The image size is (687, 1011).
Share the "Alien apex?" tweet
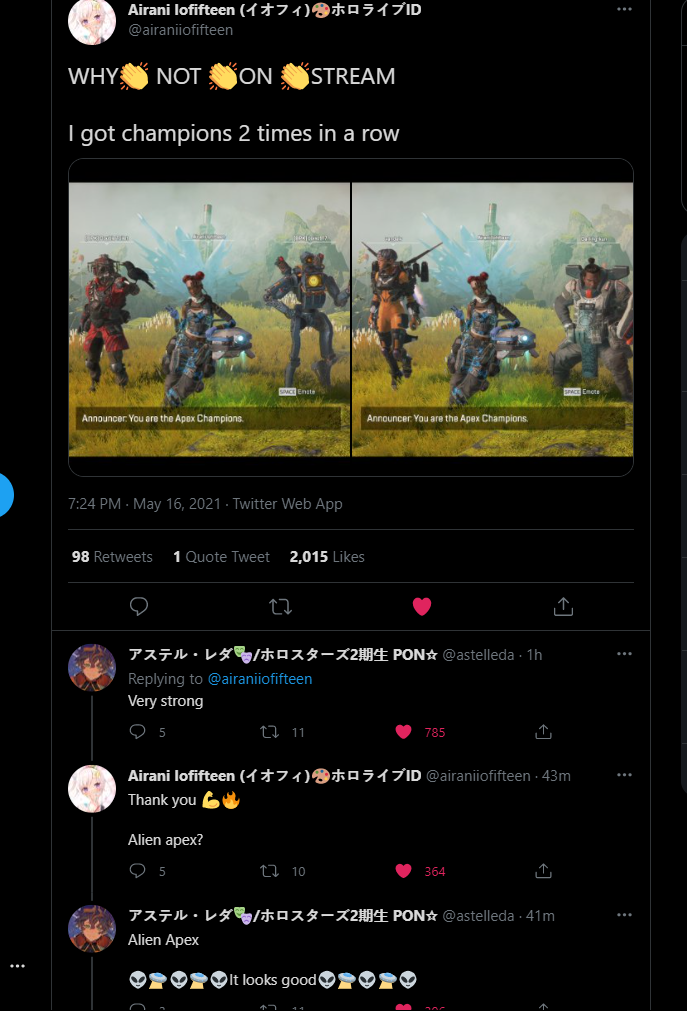click(543, 871)
